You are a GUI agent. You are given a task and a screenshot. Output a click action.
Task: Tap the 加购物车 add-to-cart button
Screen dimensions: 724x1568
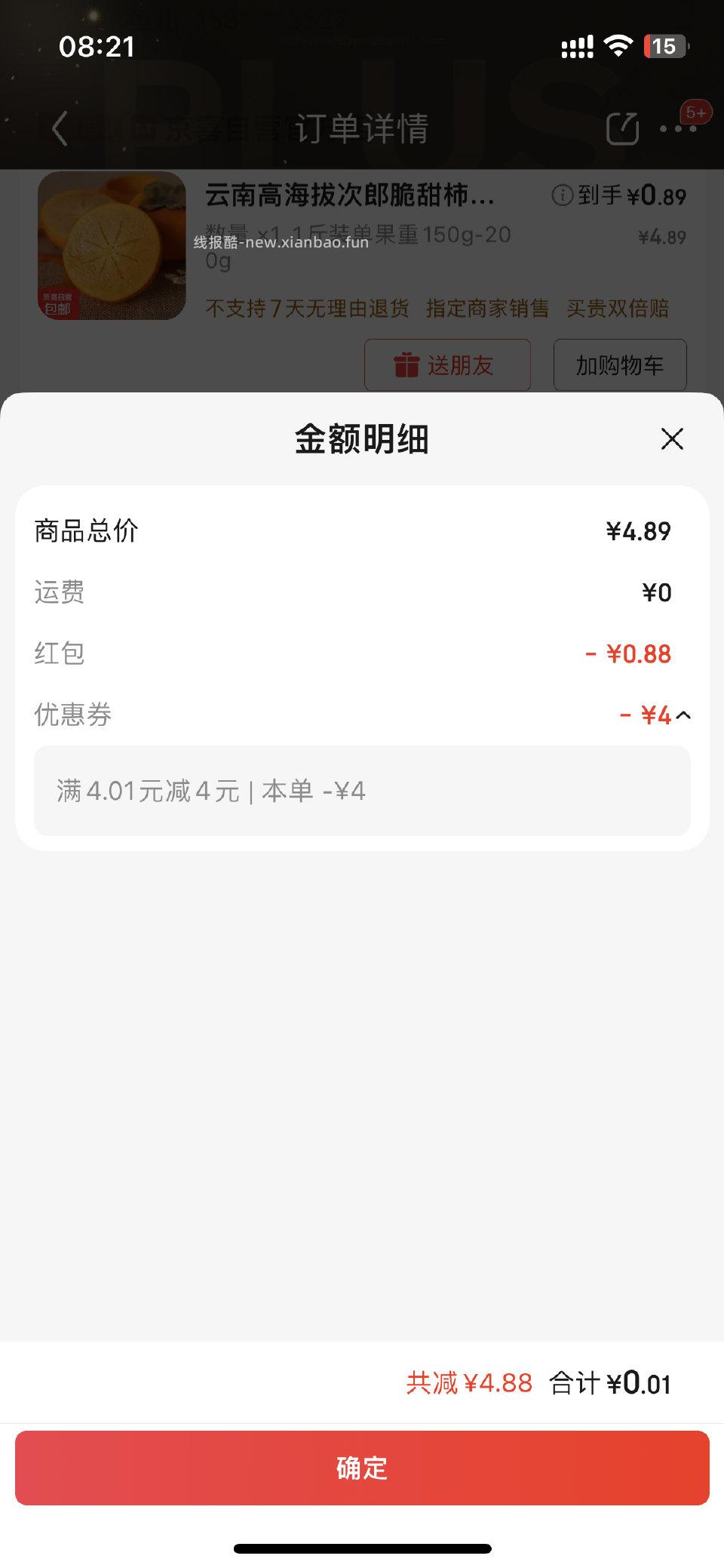coord(620,365)
